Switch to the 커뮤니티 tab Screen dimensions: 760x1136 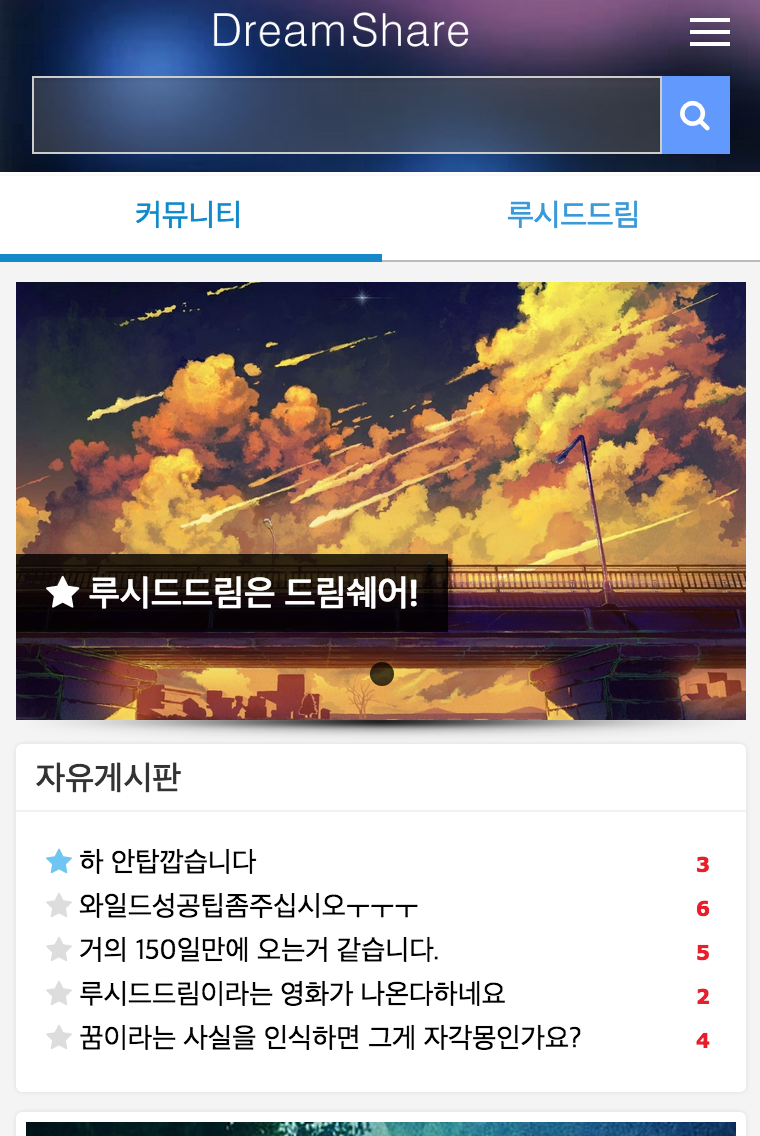pos(188,214)
